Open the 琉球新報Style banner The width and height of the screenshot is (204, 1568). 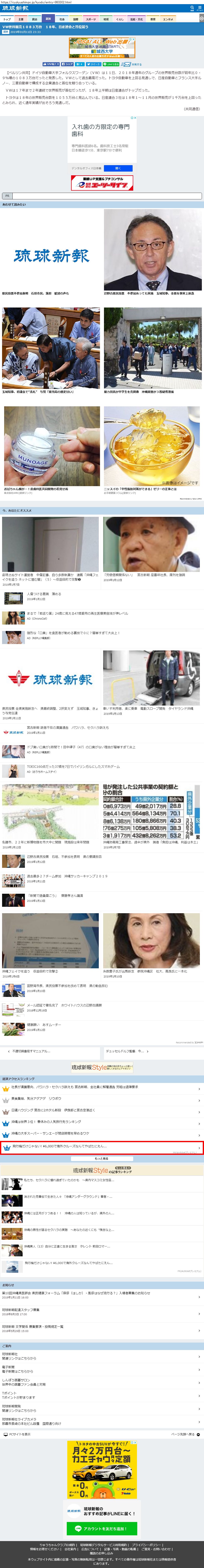[x=102, y=1067]
